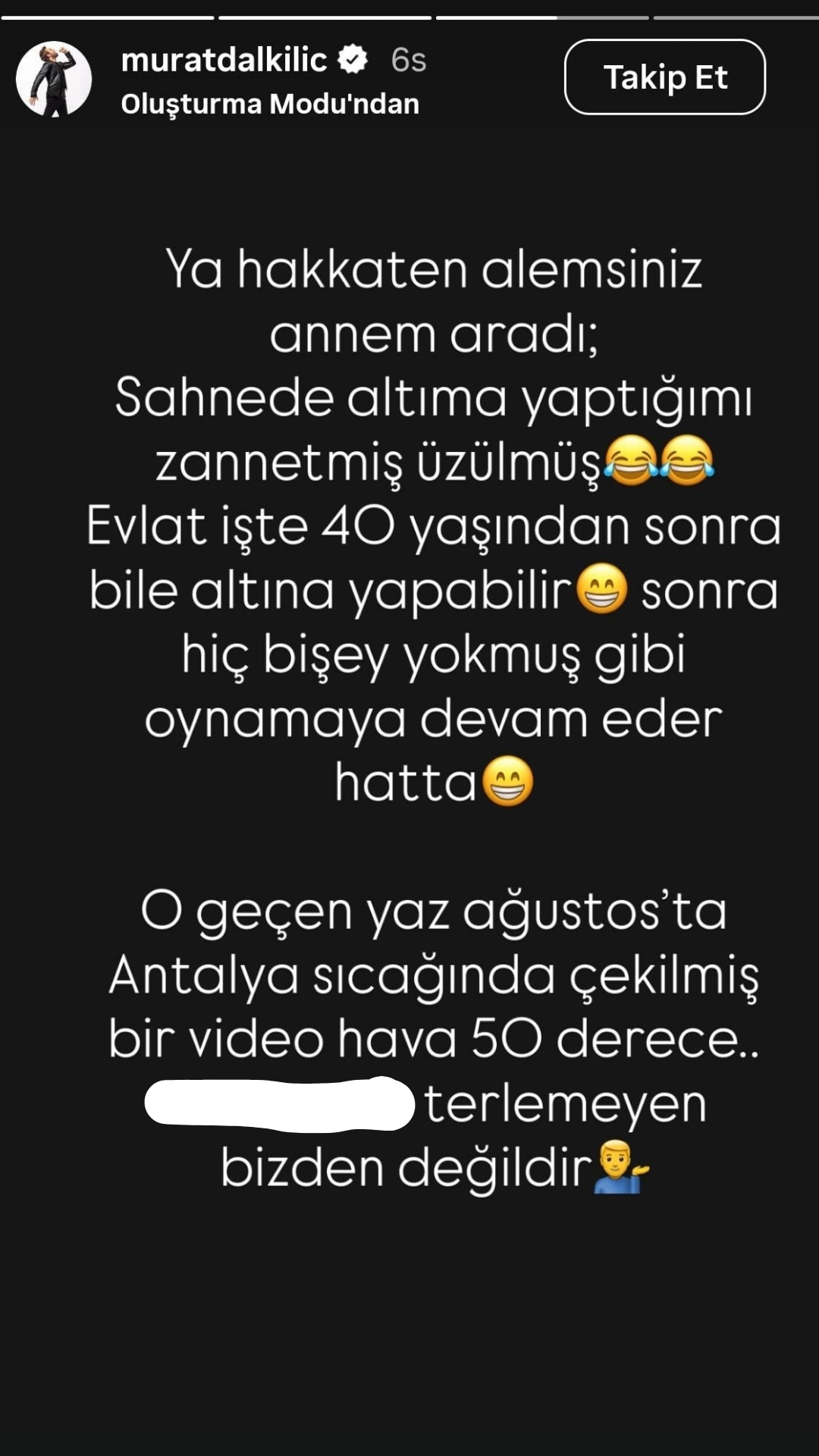Tap the Takip Et follow button
This screenshot has height=1456, width=819.
pos(664,77)
